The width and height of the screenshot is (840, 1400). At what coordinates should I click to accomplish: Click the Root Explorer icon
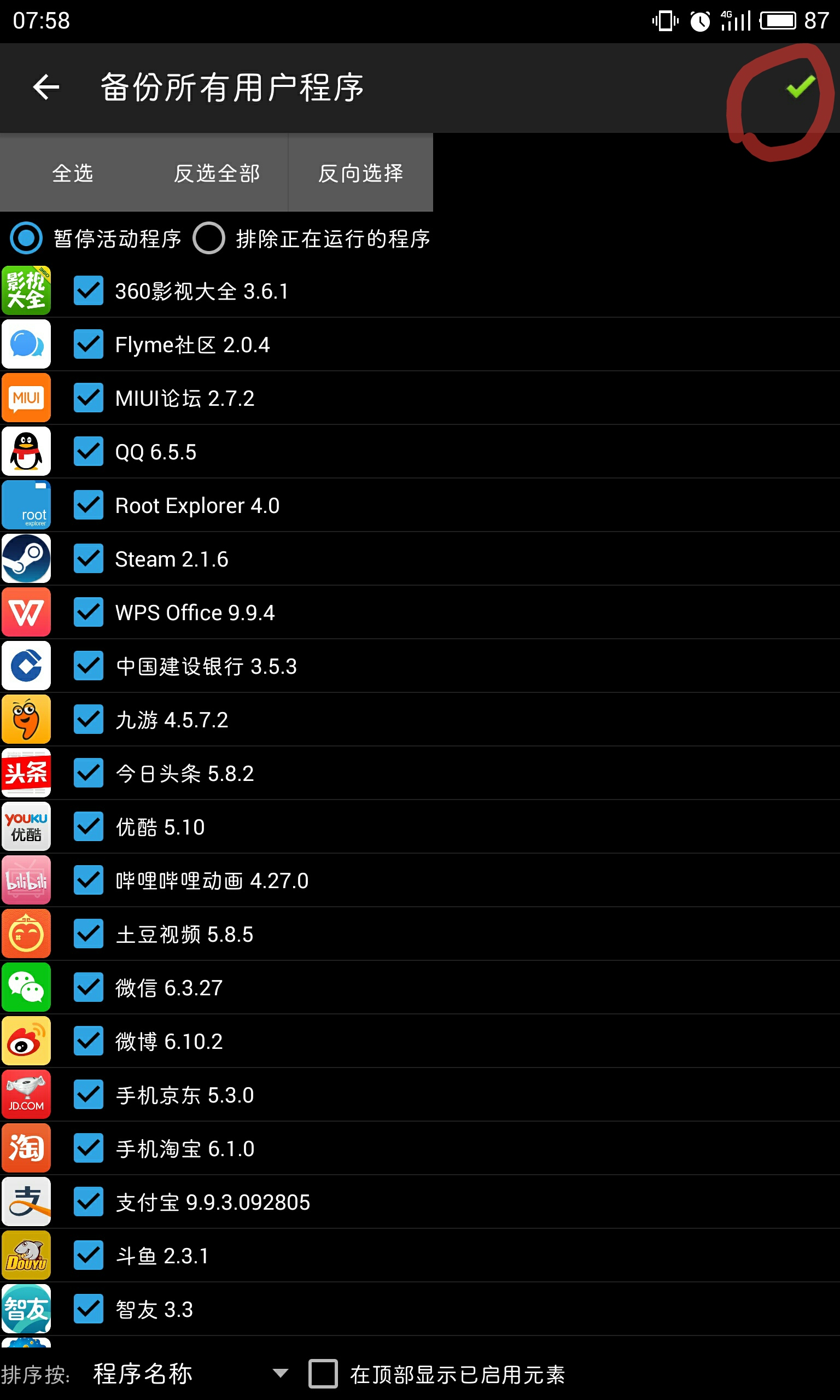tap(26, 505)
